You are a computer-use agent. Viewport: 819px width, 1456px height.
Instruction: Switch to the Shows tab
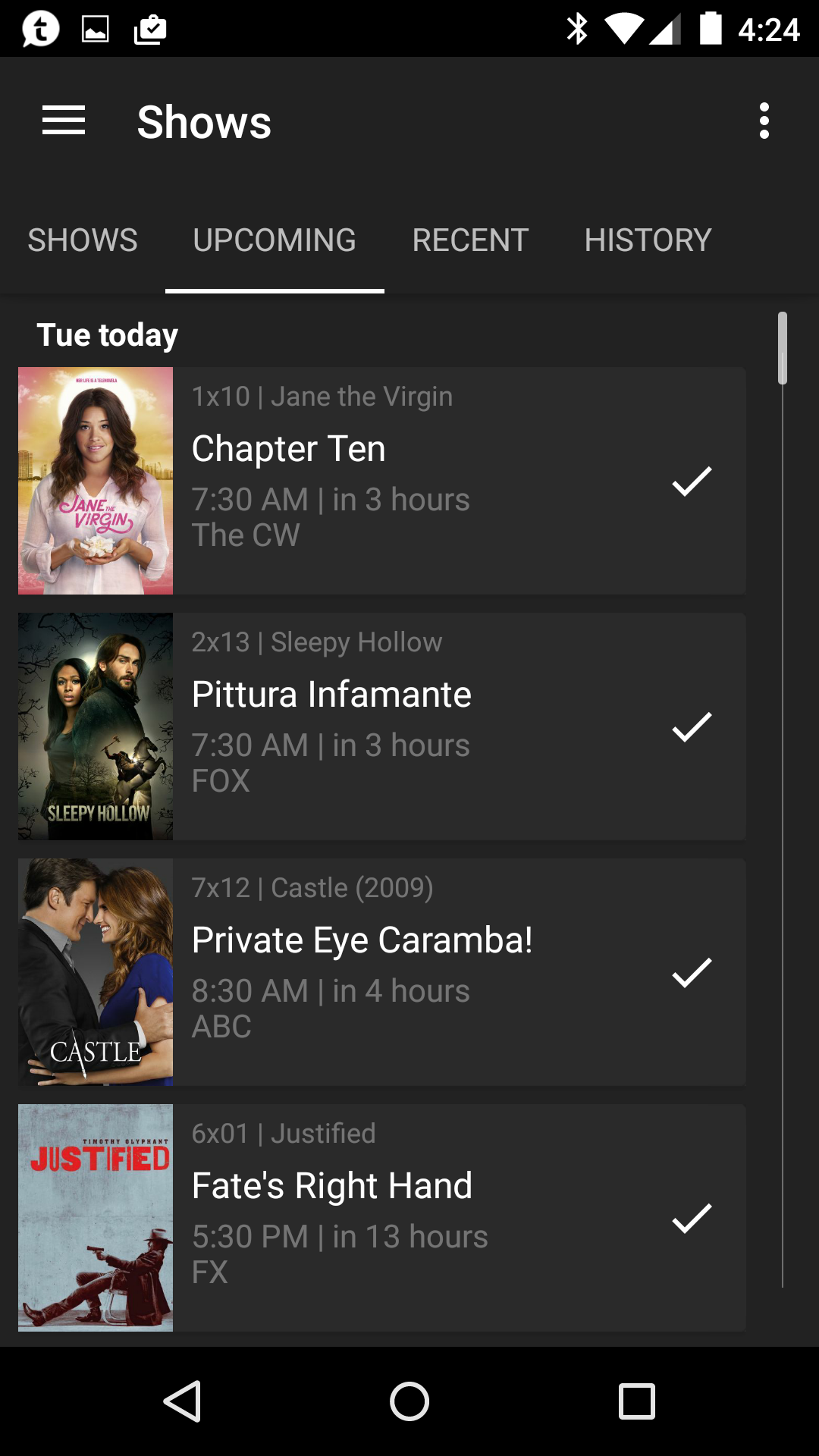(x=83, y=240)
